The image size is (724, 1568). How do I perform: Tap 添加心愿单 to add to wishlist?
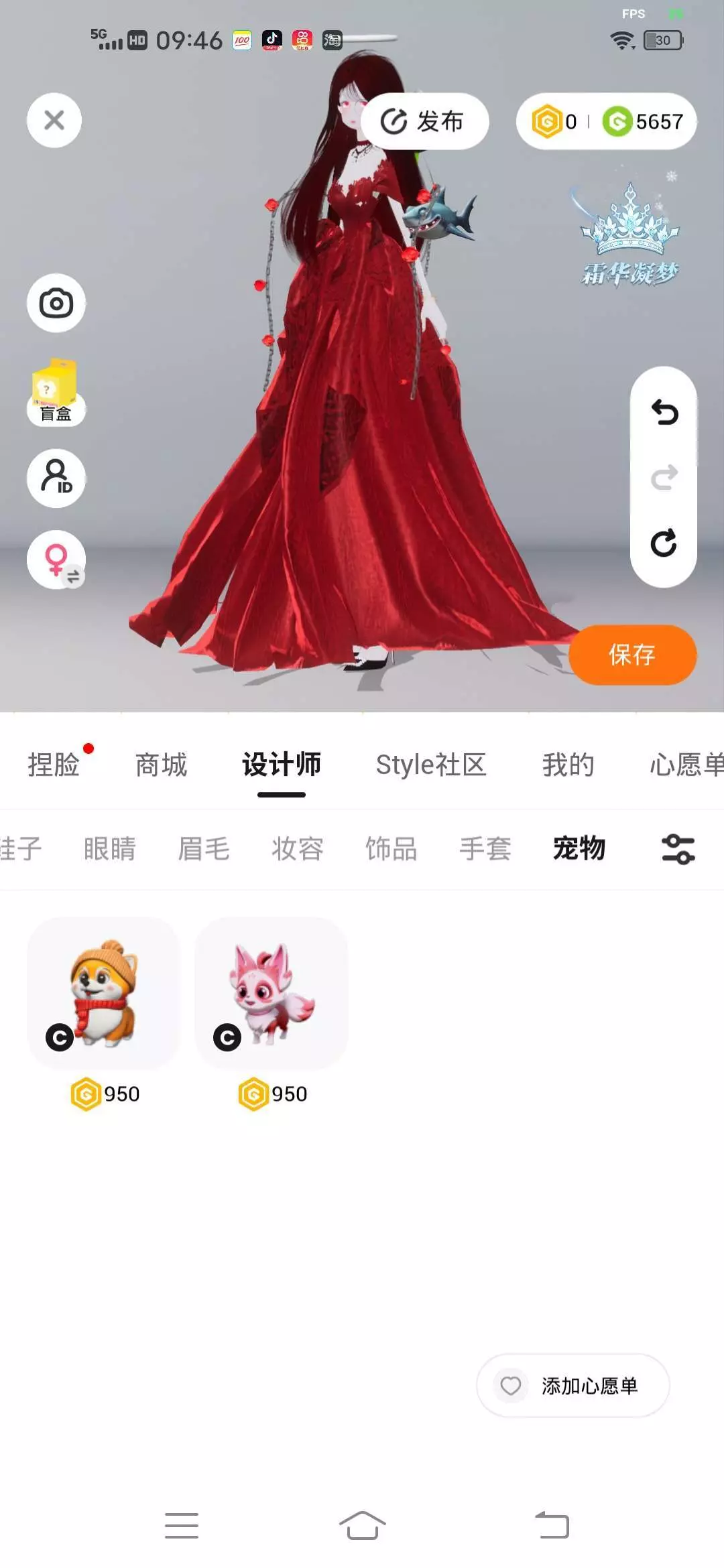click(x=573, y=1386)
